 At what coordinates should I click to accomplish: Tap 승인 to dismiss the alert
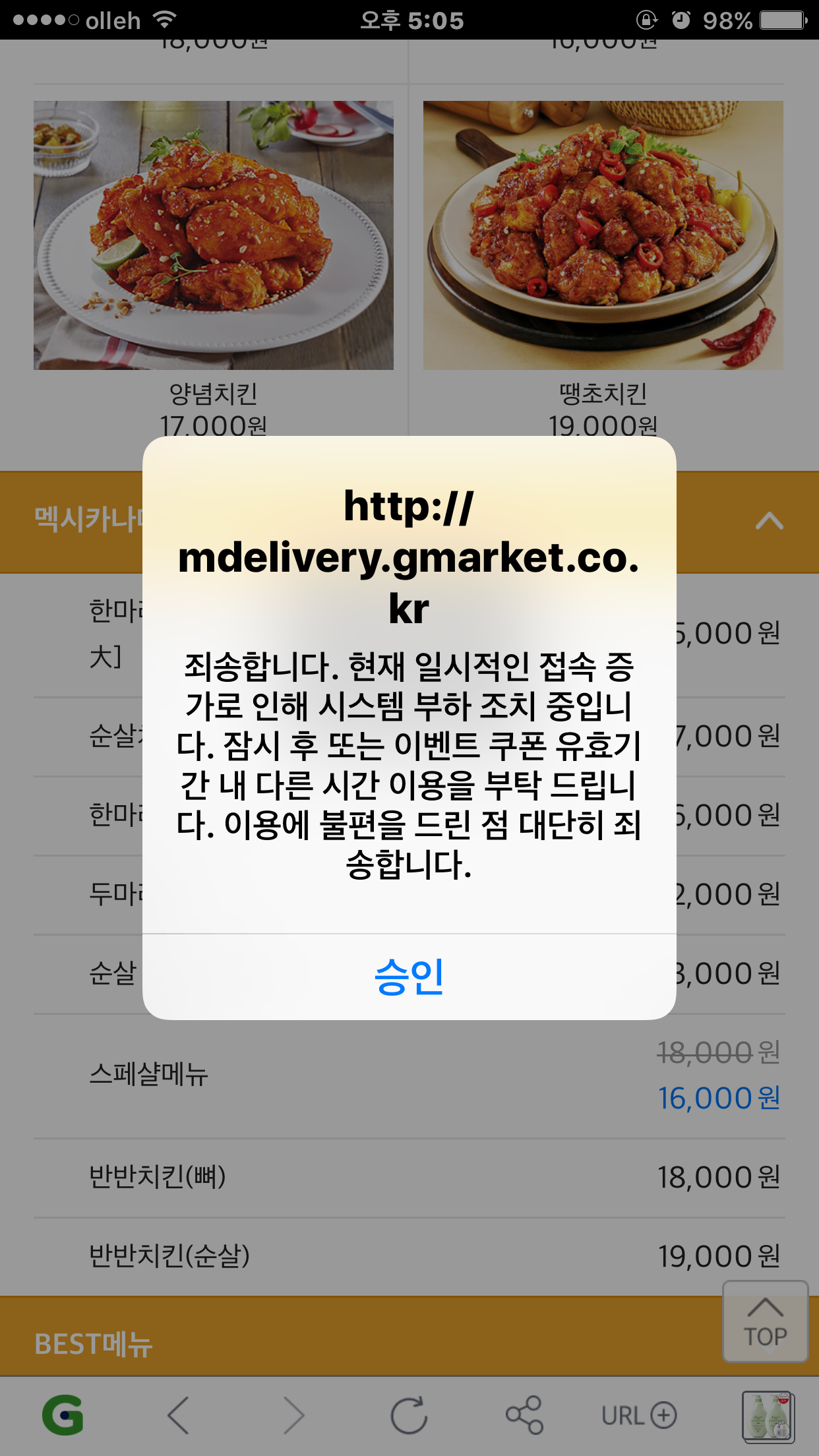tap(409, 977)
